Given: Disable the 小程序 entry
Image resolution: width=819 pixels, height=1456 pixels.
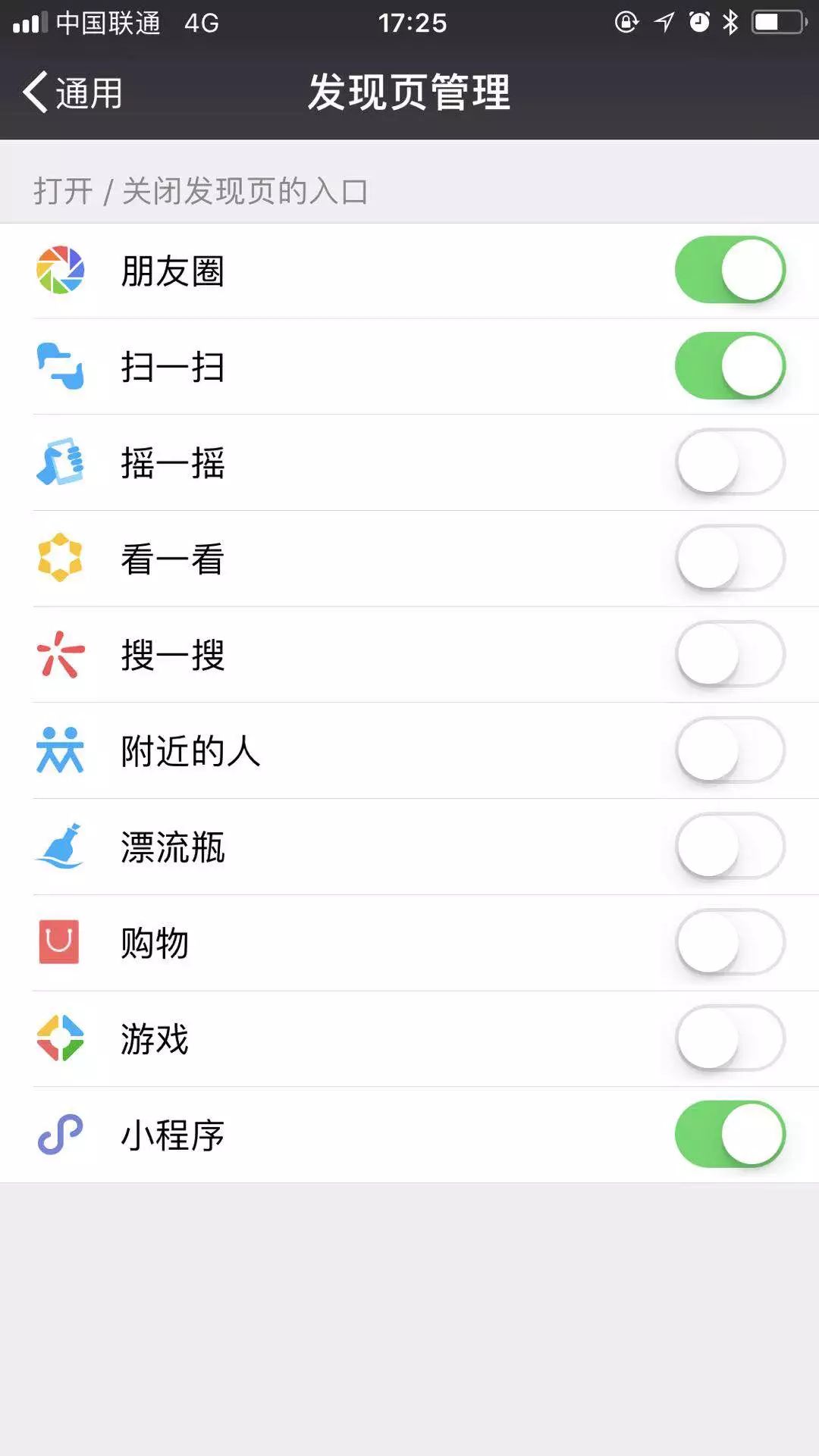Looking at the screenshot, I should coord(730,1135).
